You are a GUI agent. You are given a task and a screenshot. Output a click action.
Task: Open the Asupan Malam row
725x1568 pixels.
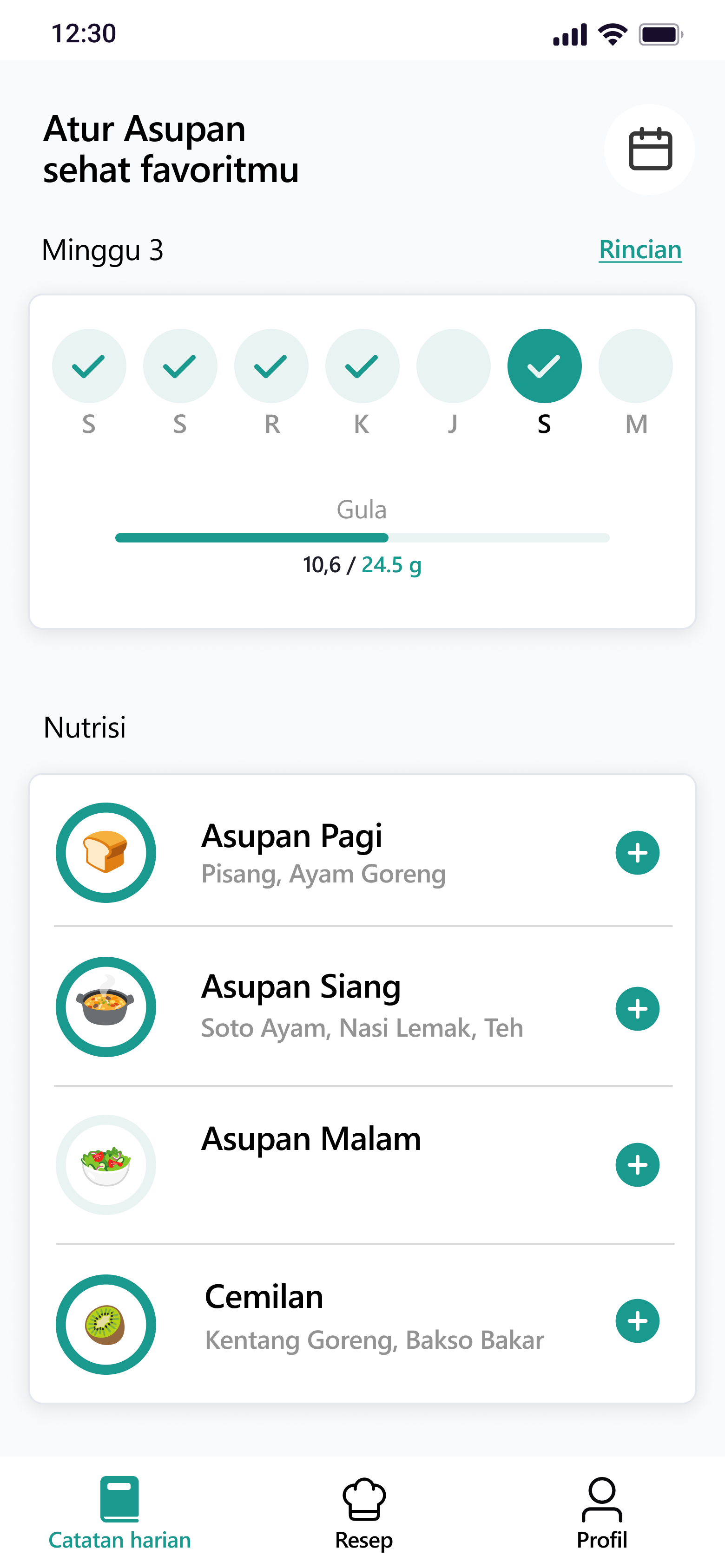(x=363, y=1164)
